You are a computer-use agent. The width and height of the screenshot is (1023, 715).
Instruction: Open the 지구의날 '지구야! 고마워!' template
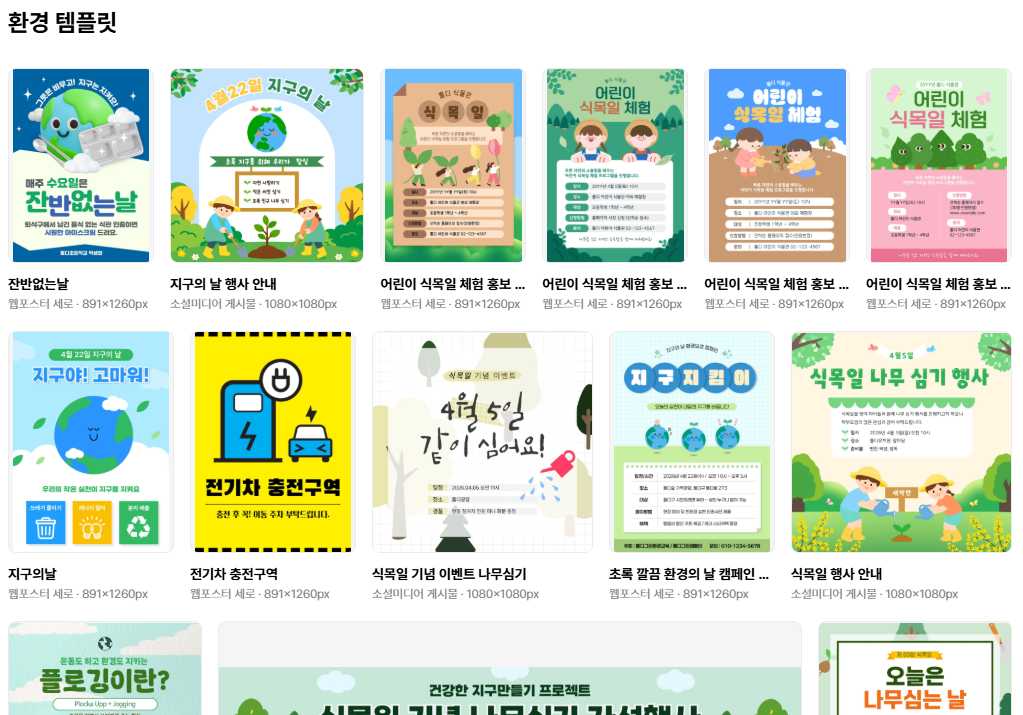(x=90, y=442)
